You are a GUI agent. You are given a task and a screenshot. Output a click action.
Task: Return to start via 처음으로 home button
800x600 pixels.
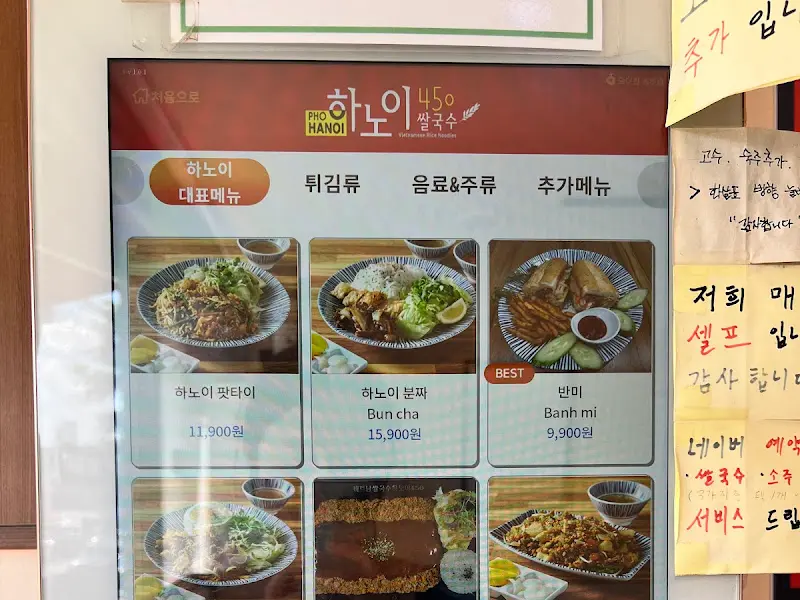pyautogui.click(x=166, y=97)
